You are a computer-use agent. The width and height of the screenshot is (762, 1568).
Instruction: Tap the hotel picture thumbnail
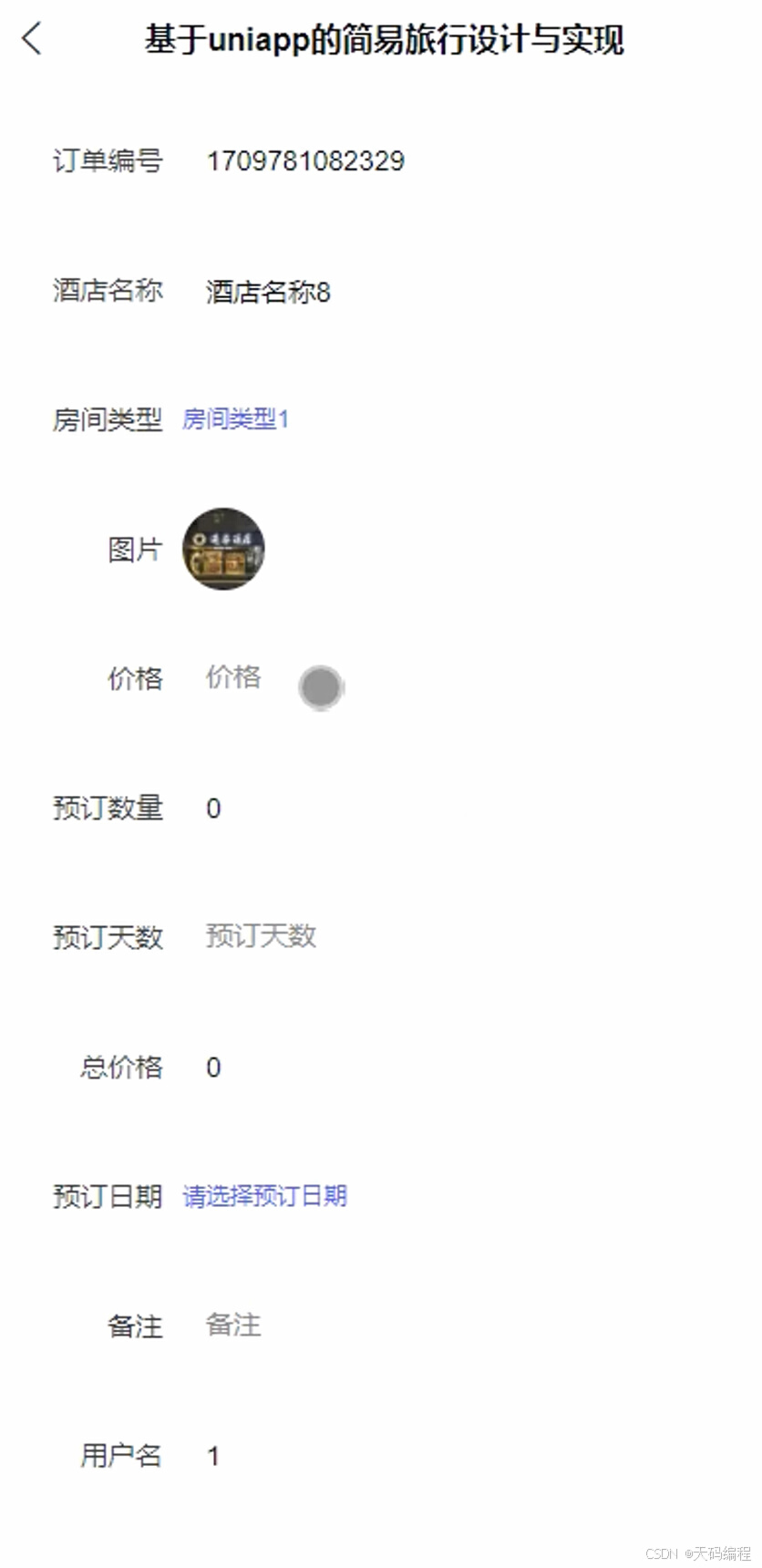[224, 549]
